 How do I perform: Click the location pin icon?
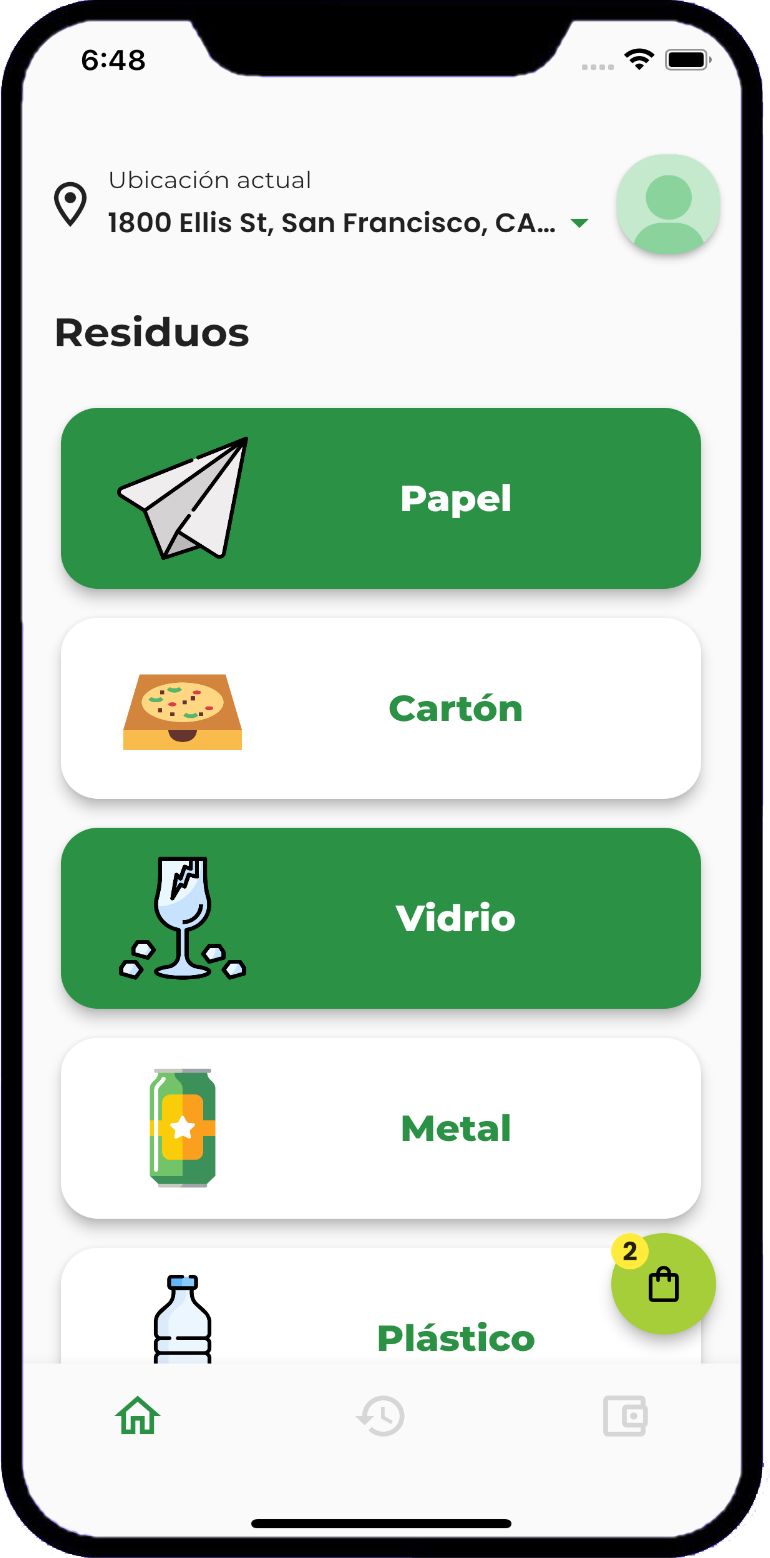[x=69, y=205]
